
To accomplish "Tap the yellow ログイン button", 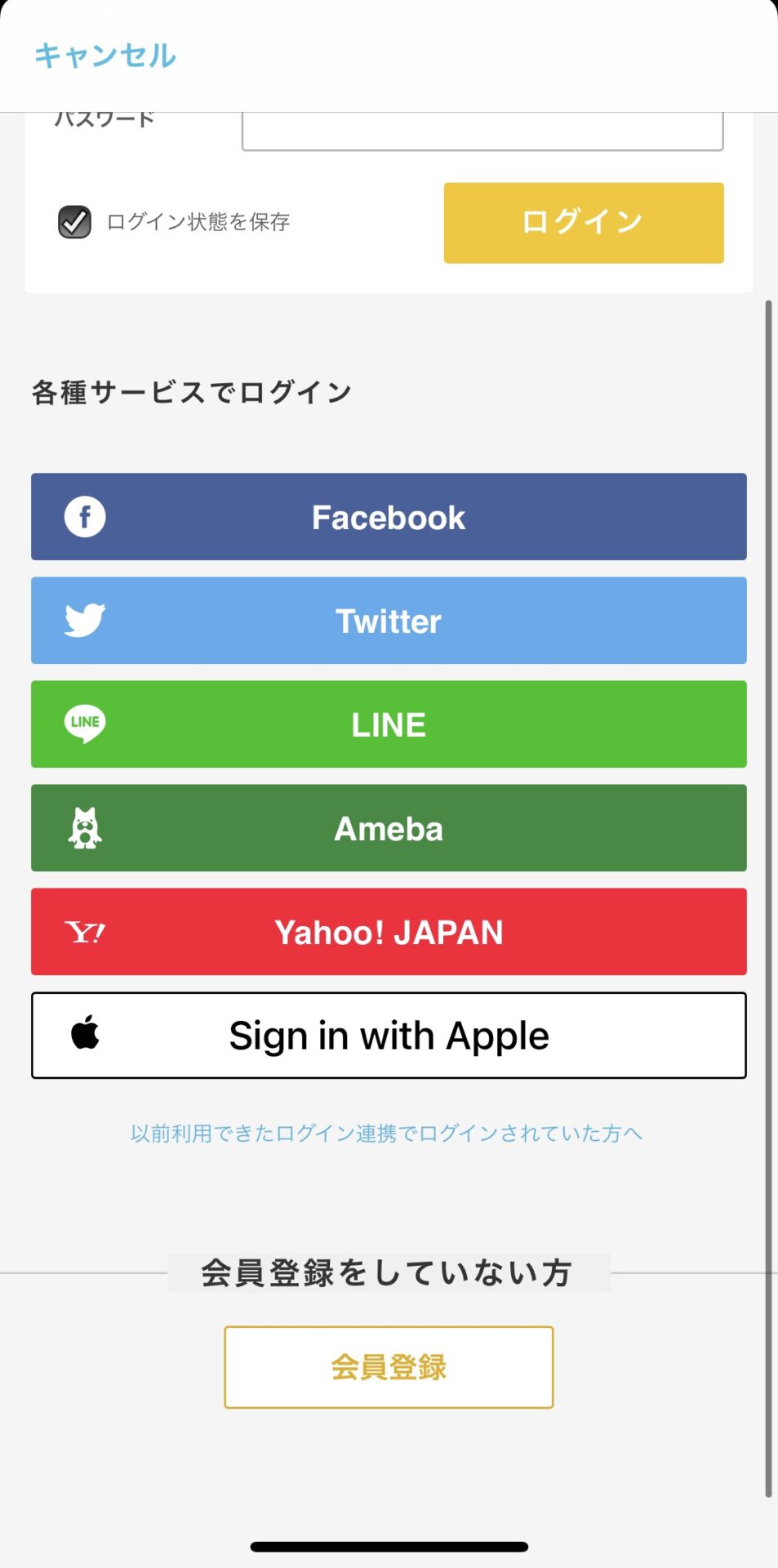I will point(583,223).
